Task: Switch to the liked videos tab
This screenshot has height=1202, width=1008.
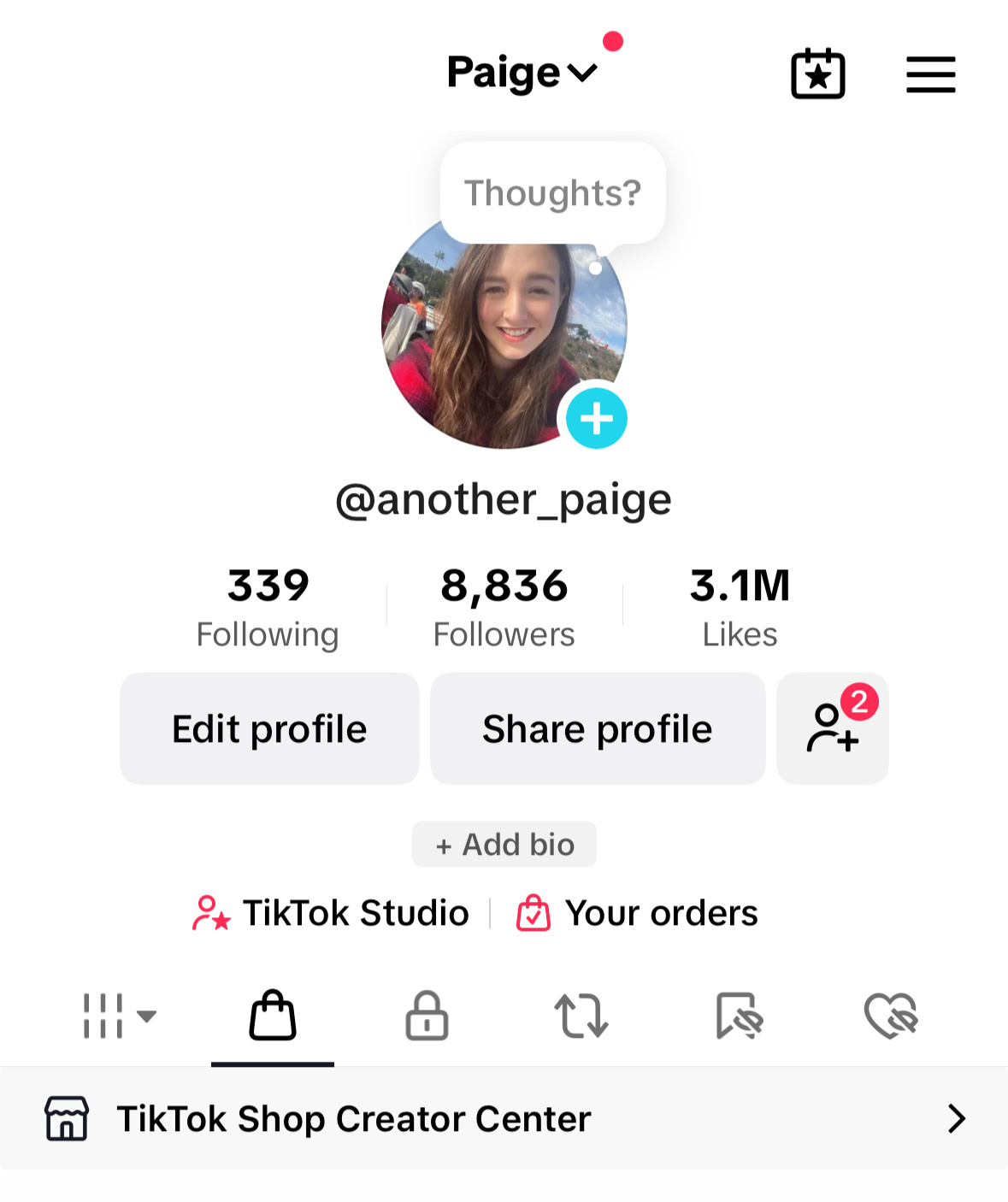Action: coord(891,1016)
